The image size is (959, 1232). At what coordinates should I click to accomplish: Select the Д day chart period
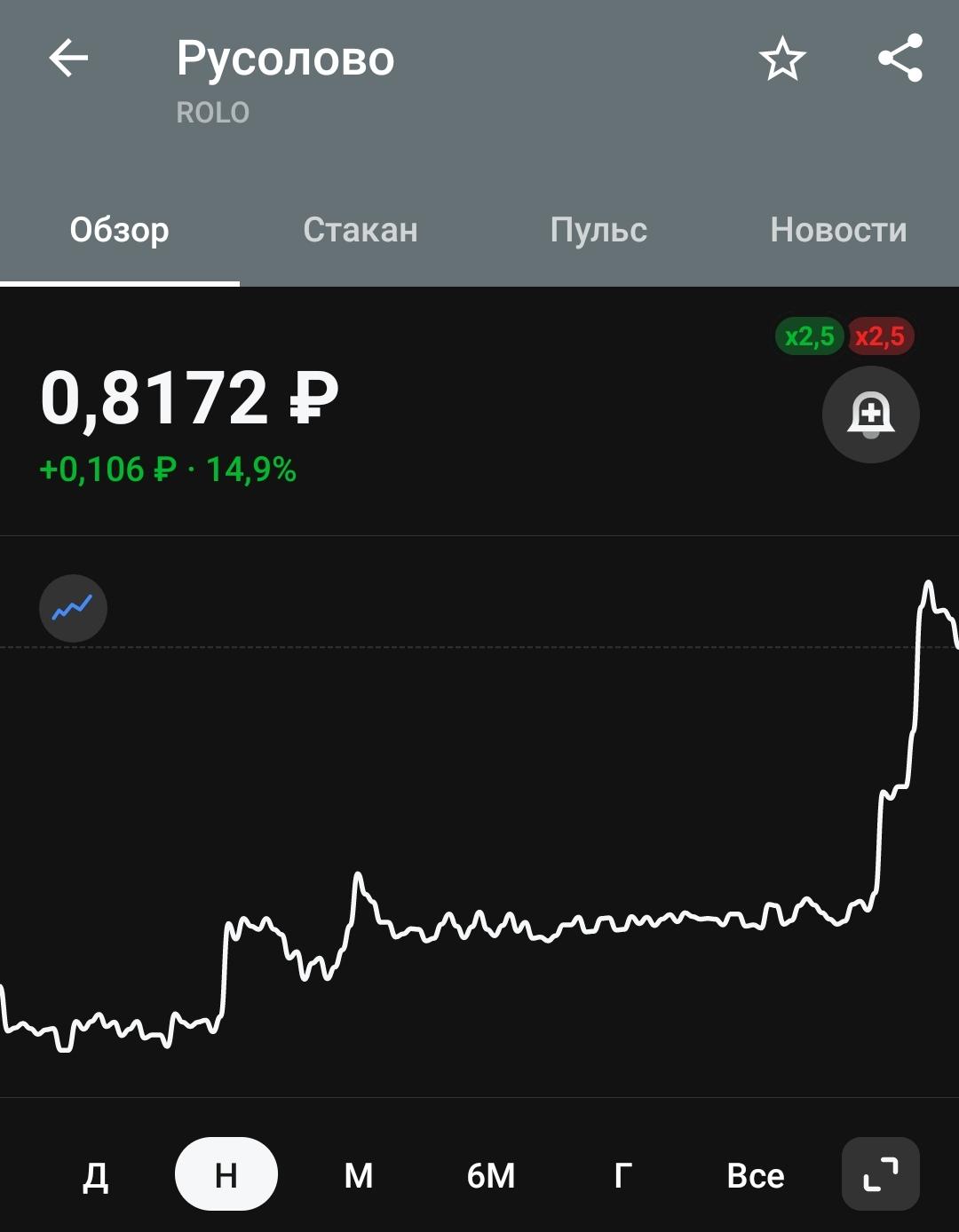click(x=95, y=1175)
